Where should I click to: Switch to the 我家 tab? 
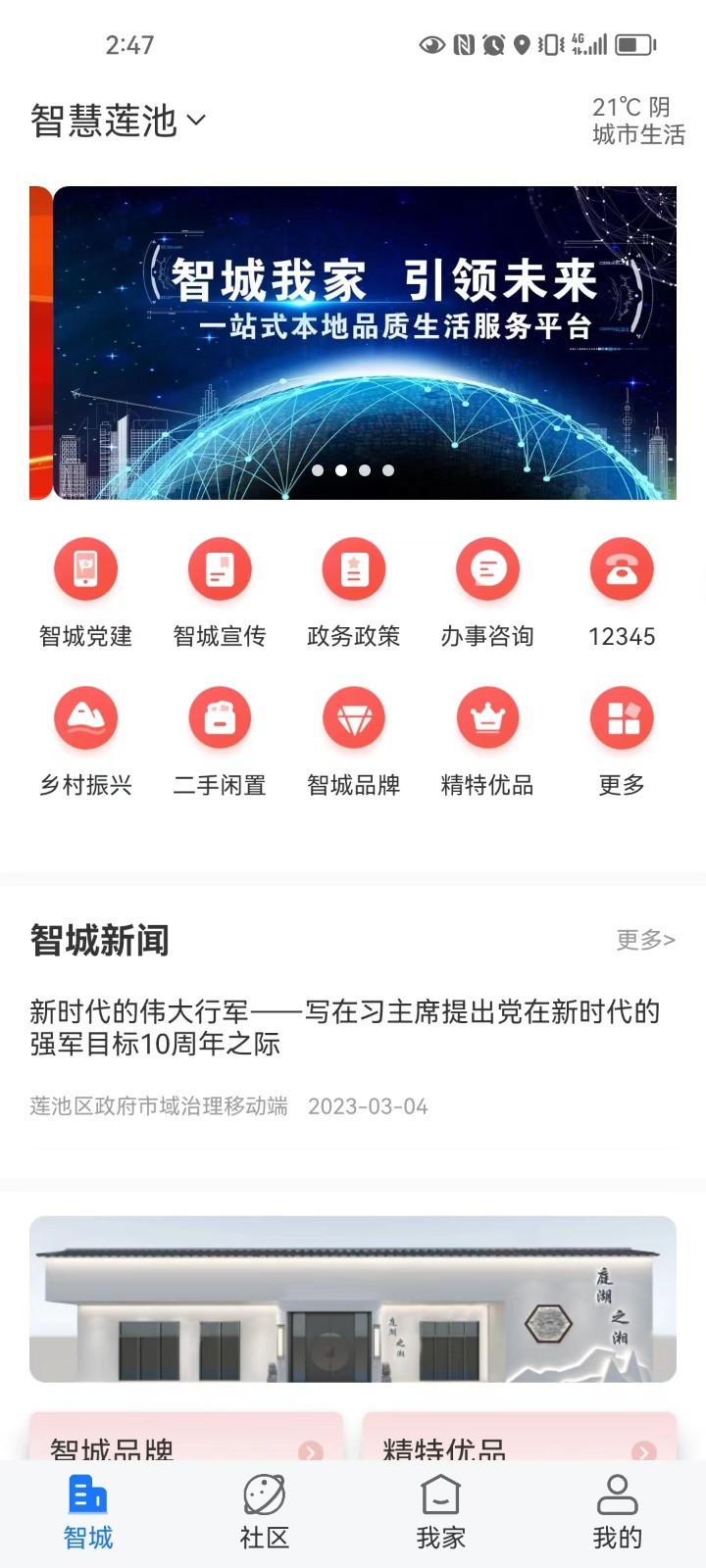pos(441,1512)
